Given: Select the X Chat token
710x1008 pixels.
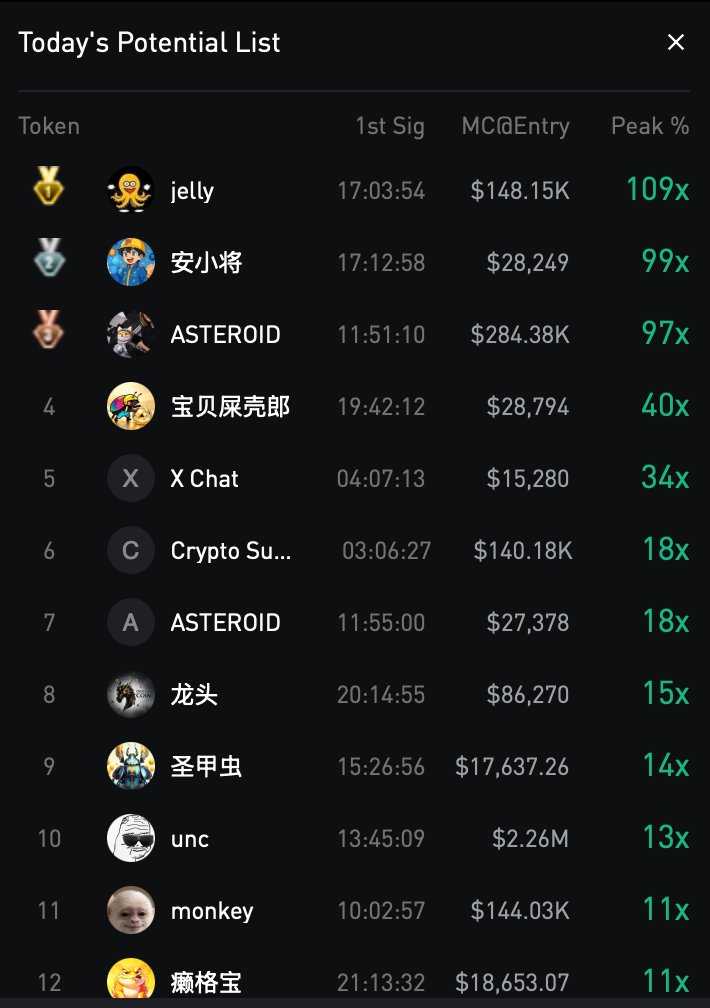Looking at the screenshot, I should point(204,478).
